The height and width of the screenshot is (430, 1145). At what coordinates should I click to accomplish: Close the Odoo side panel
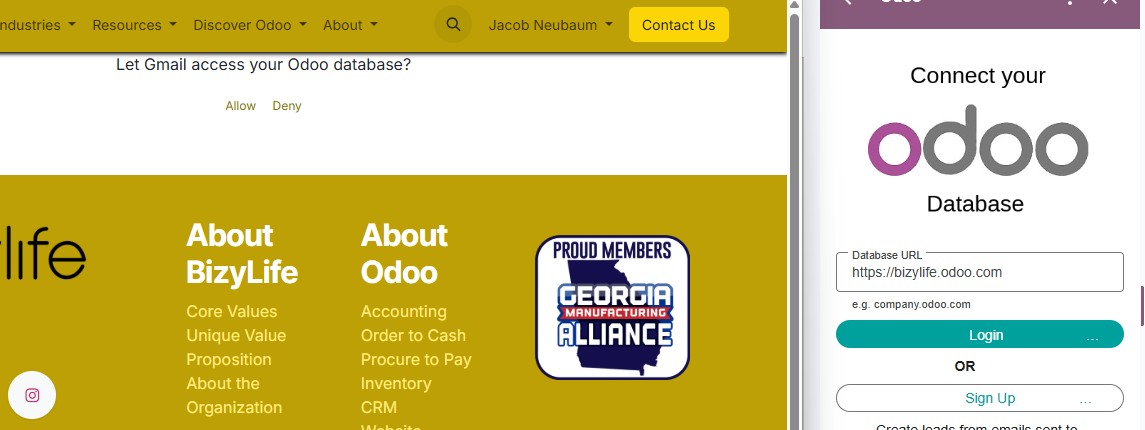tap(1110, 3)
